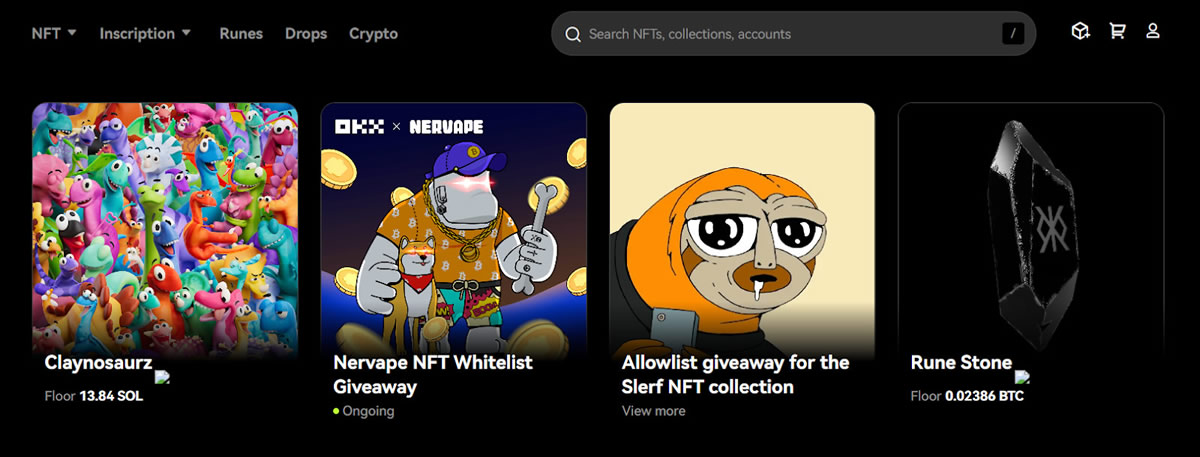The width and height of the screenshot is (1200, 457).
Task: Open the Claynosaurz collection card
Action: coord(165,250)
